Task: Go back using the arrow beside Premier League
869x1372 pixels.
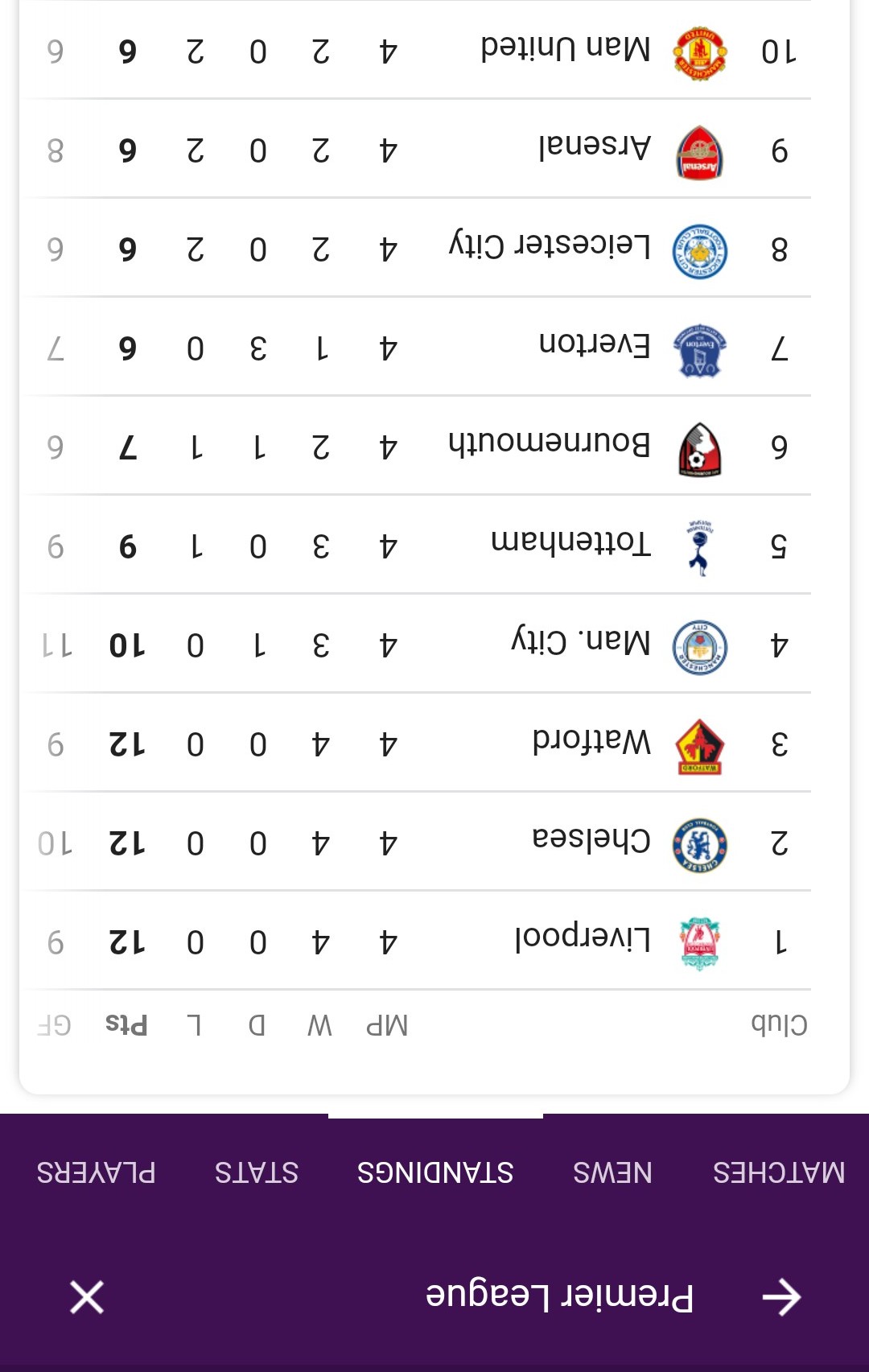Action: pos(781,1297)
